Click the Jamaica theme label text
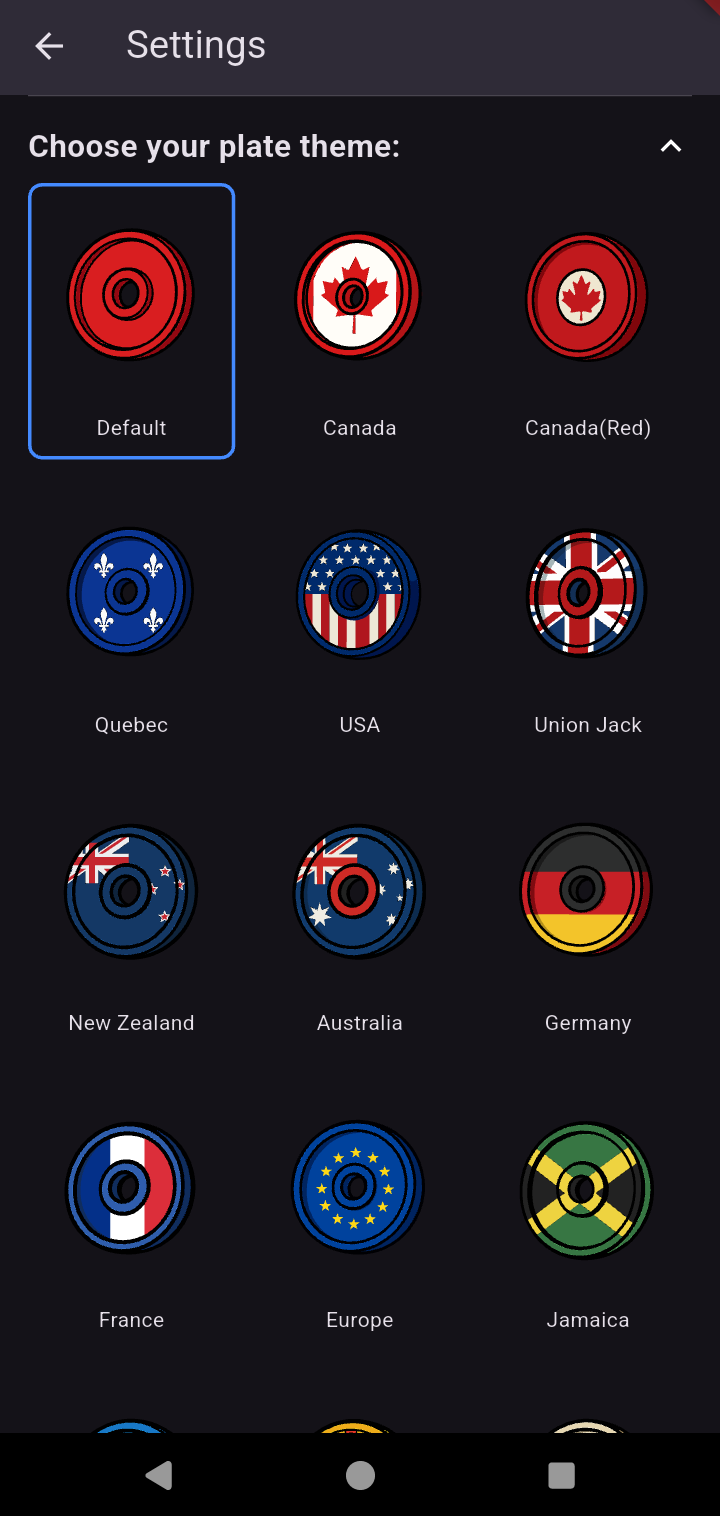 [x=587, y=1319]
